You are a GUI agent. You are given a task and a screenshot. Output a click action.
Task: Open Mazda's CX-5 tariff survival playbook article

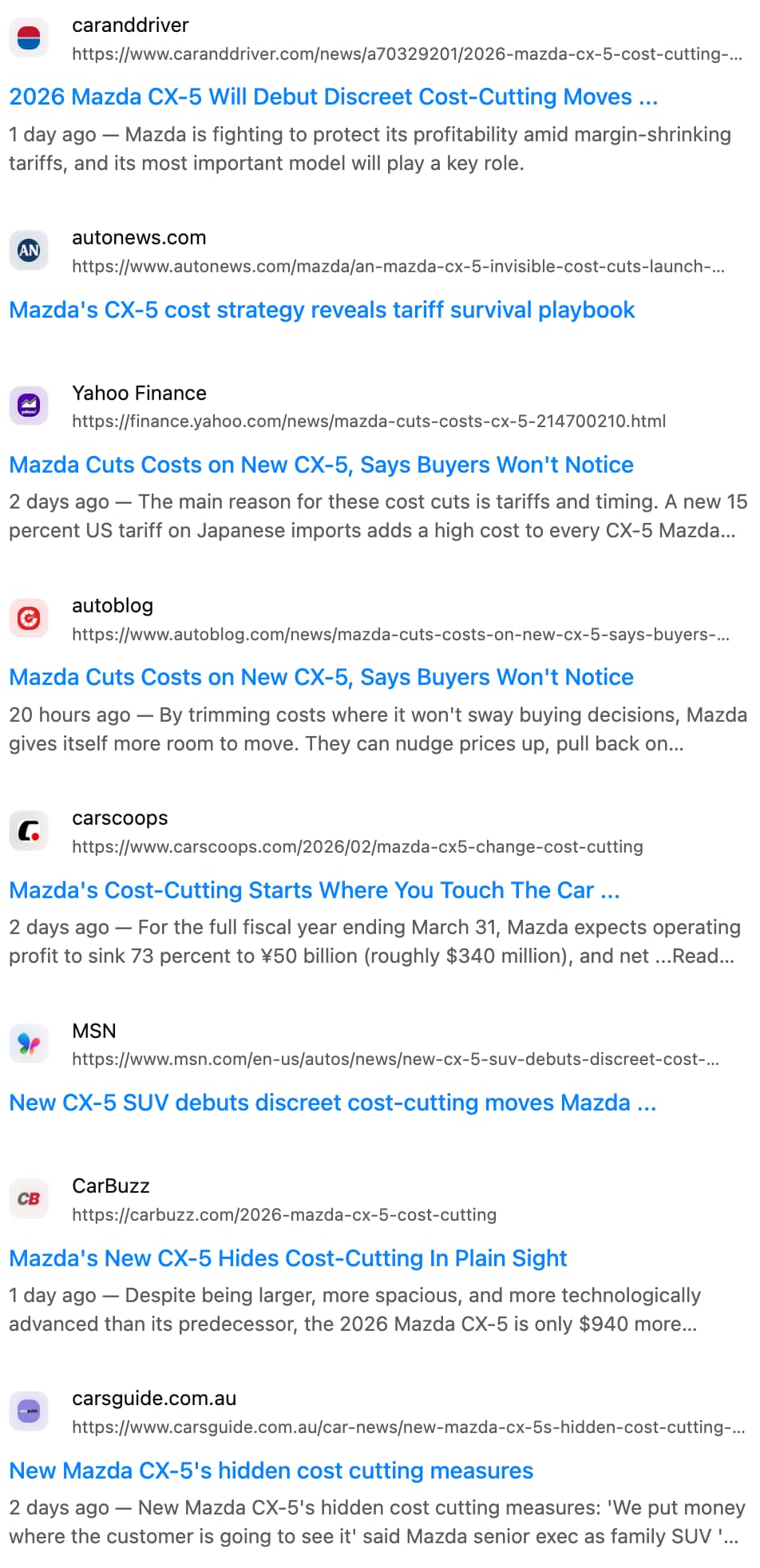tap(322, 310)
